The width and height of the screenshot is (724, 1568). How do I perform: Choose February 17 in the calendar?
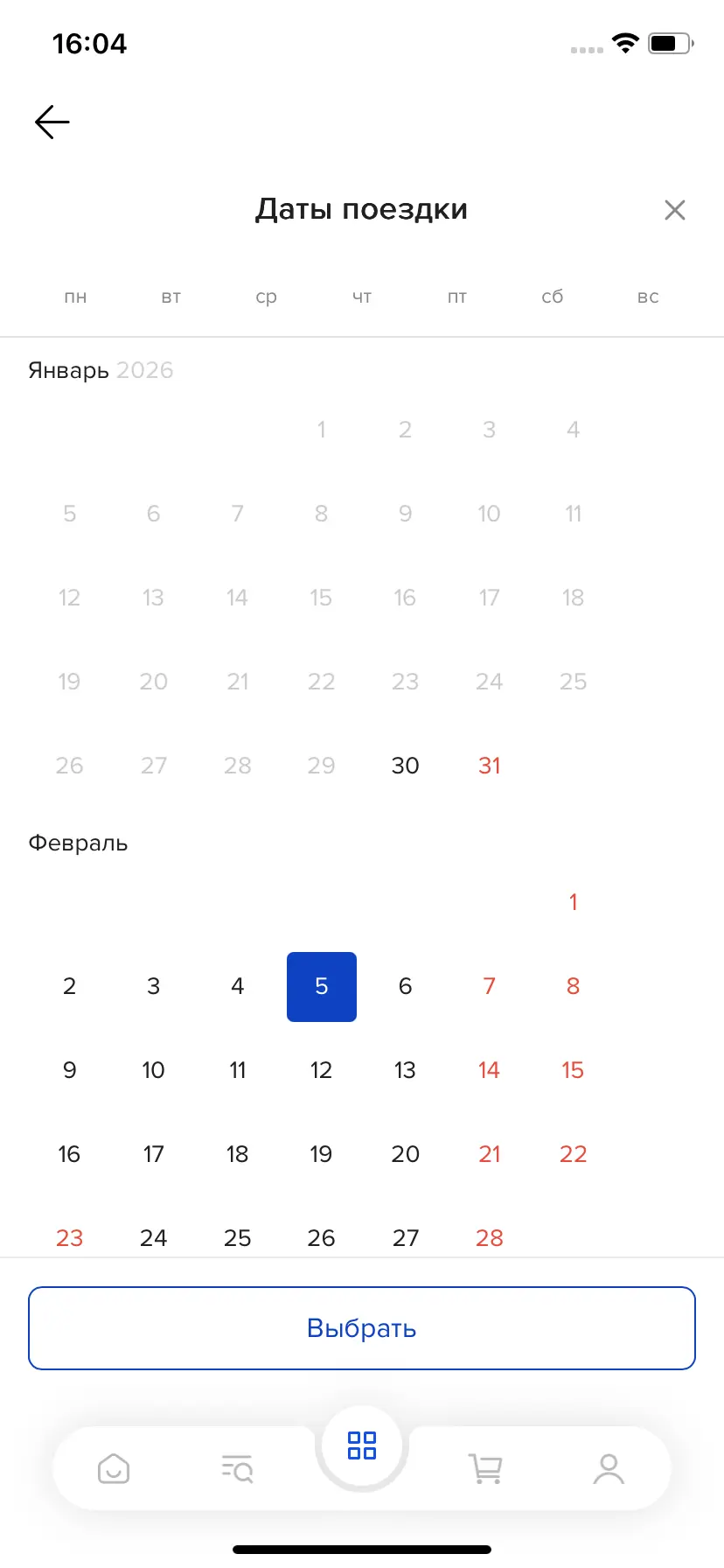(x=153, y=1154)
